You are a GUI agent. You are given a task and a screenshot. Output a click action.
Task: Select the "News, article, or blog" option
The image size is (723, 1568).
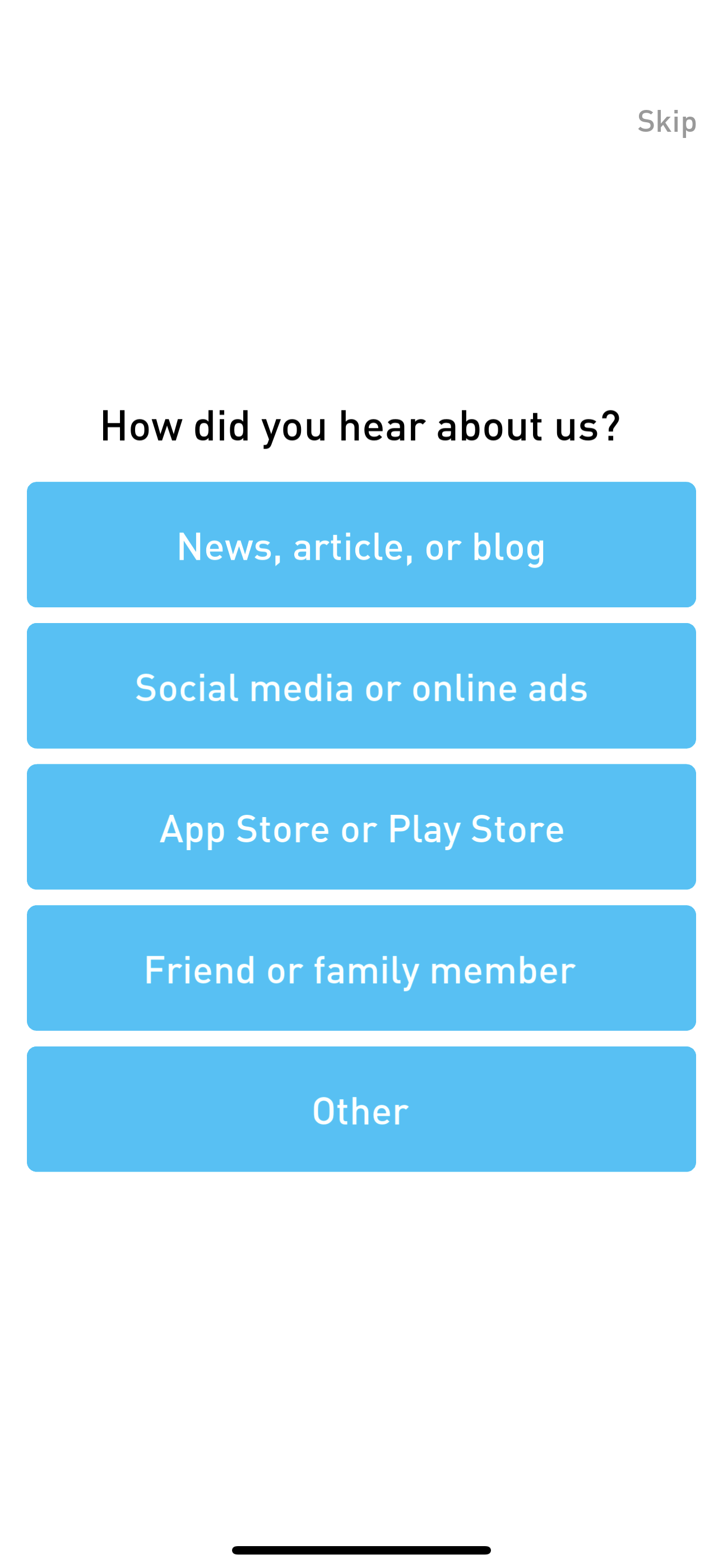(361, 545)
